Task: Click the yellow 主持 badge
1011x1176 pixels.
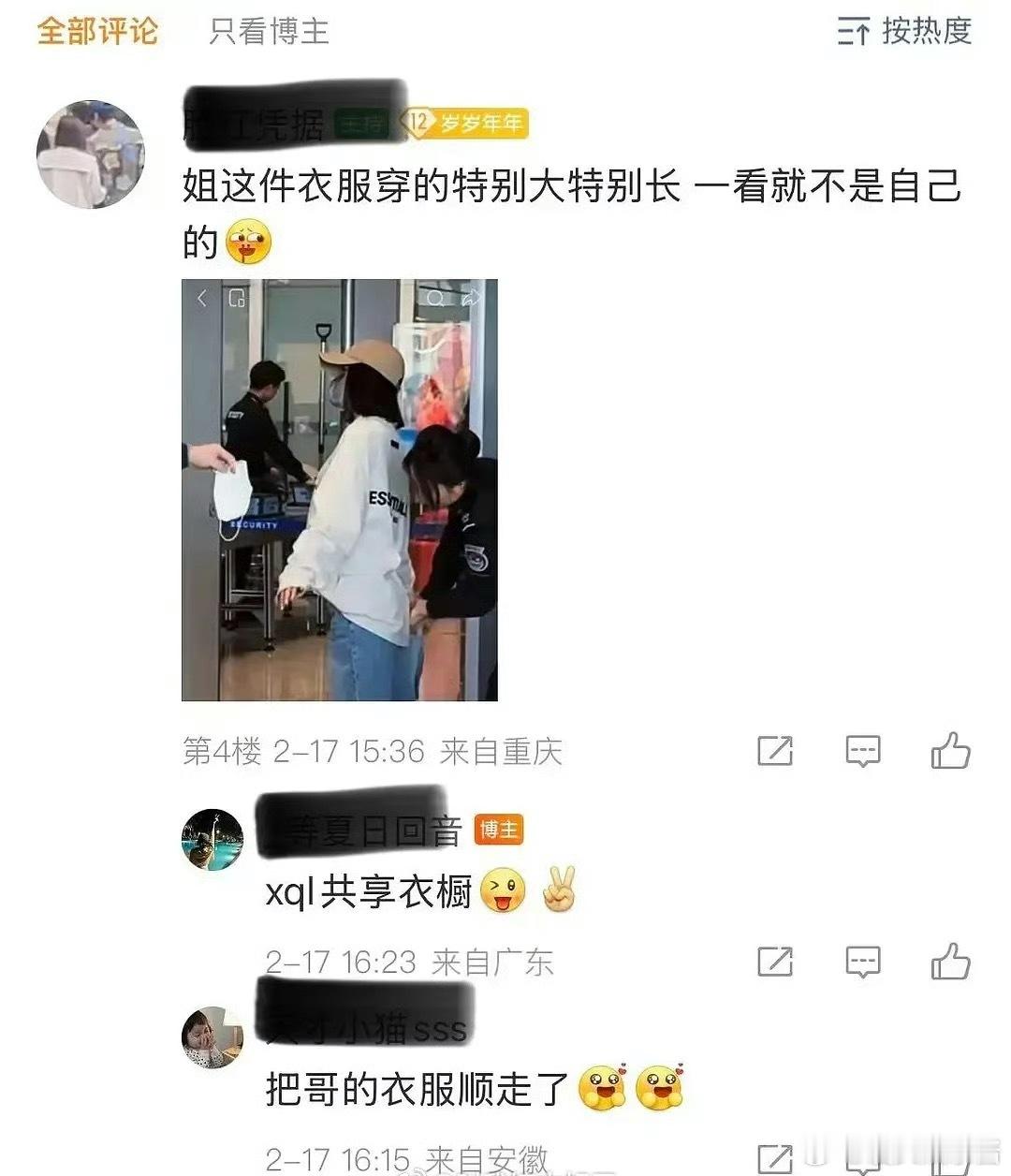Action: [360, 123]
